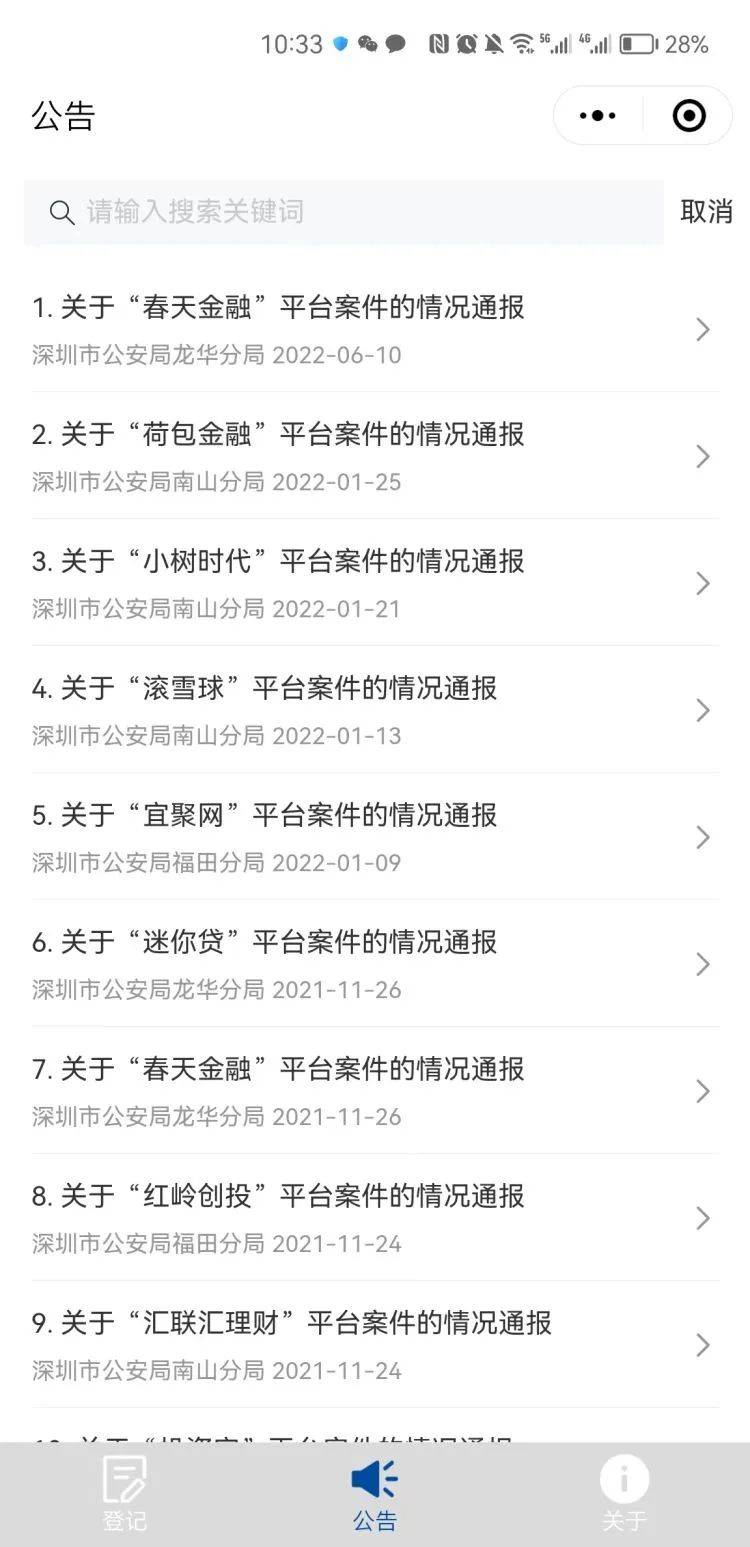Open the mini-program more options (...) icon
This screenshot has height=1547, width=750.
point(597,115)
